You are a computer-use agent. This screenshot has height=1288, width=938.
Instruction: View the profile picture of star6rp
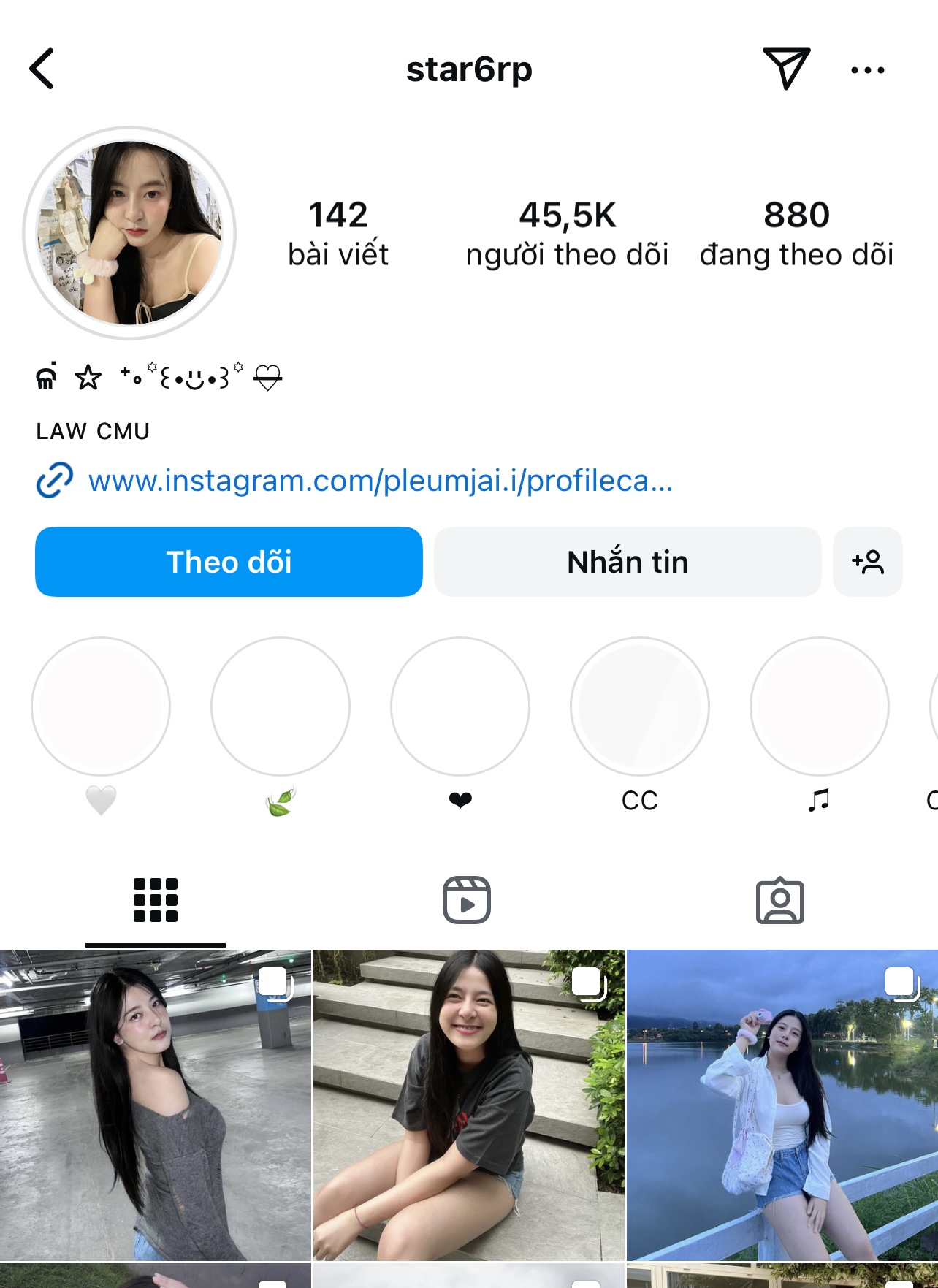pyautogui.click(x=130, y=233)
